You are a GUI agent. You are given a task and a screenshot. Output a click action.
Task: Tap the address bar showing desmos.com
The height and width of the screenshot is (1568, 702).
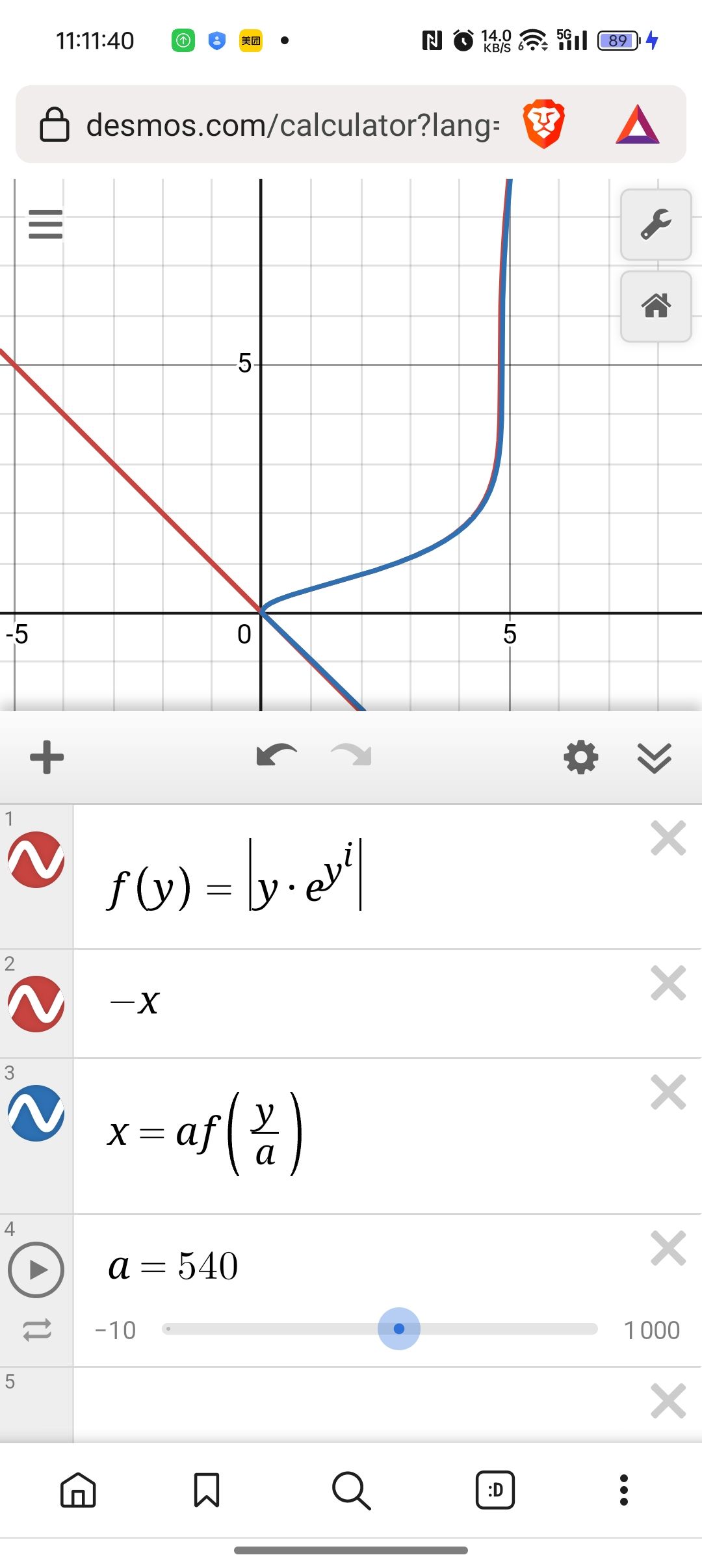coord(292,125)
